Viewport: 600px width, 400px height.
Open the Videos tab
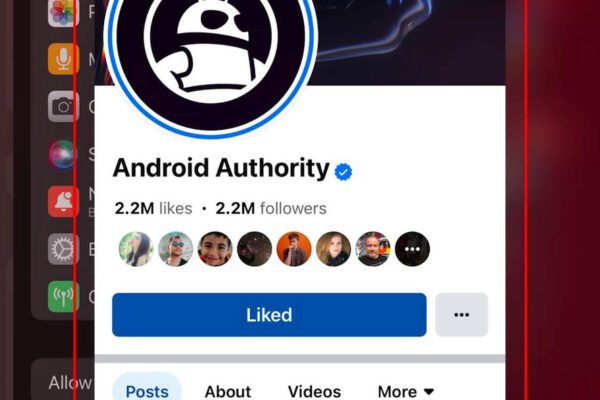tap(314, 390)
